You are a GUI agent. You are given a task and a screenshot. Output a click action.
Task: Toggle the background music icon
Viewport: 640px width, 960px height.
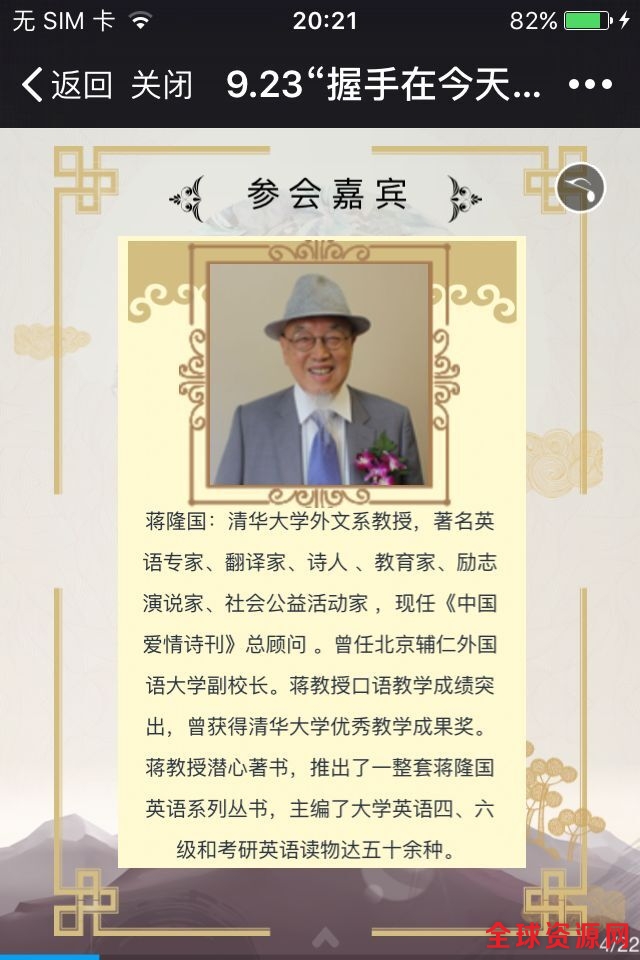click(581, 187)
